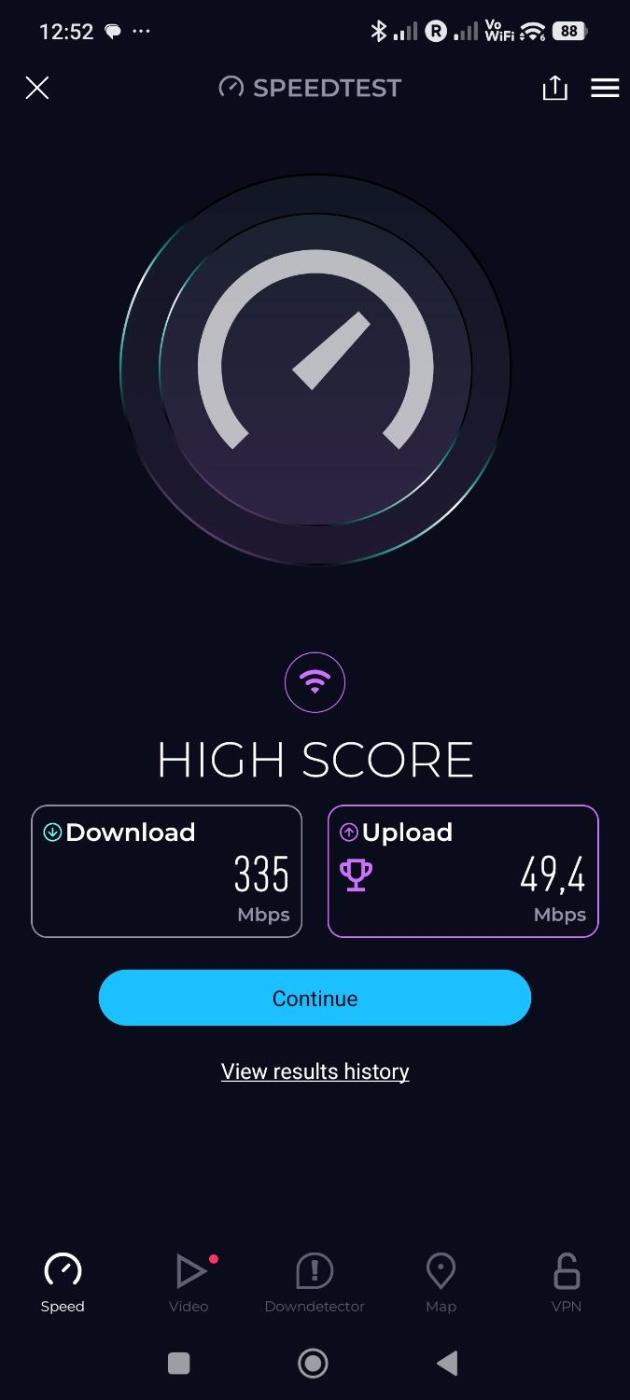Tap the system back button
This screenshot has height=1400, width=630.
[447, 1363]
